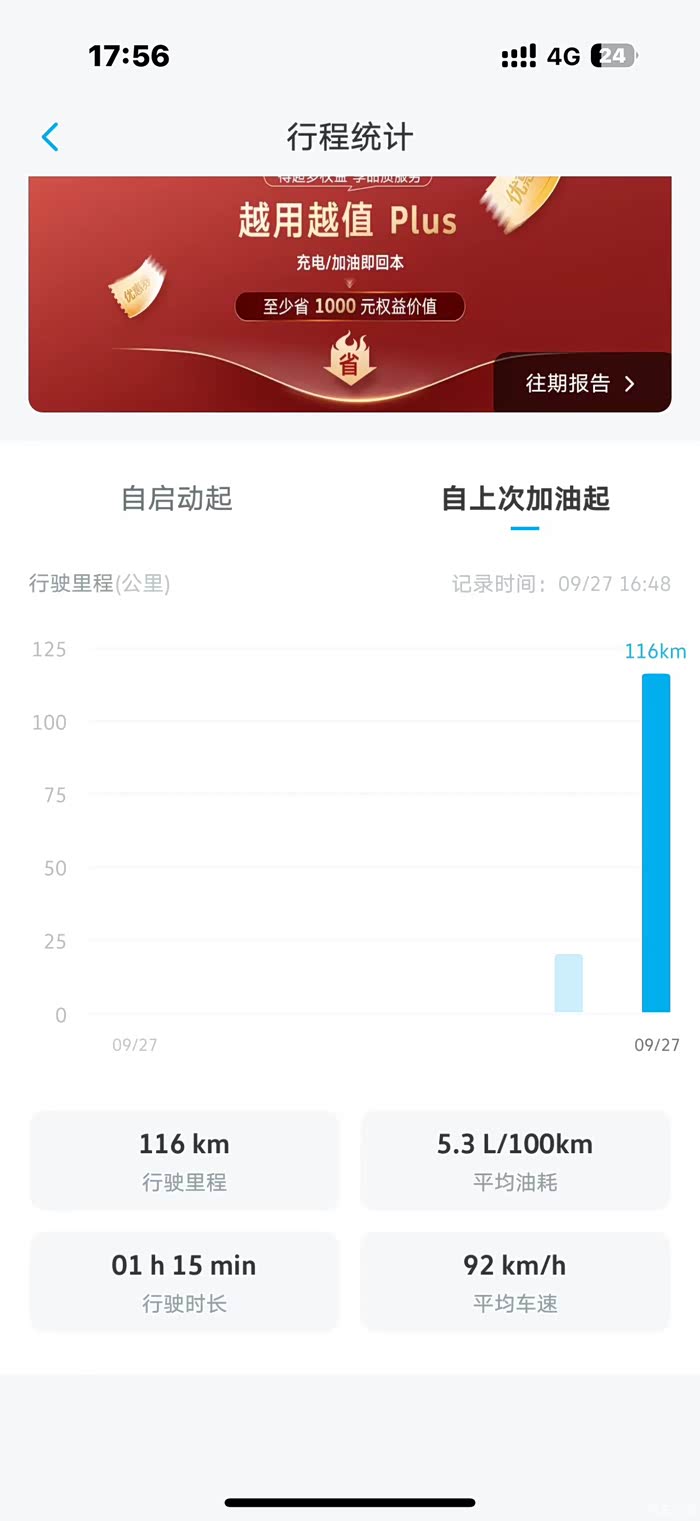Select the 自上次加油起 tab

click(525, 498)
